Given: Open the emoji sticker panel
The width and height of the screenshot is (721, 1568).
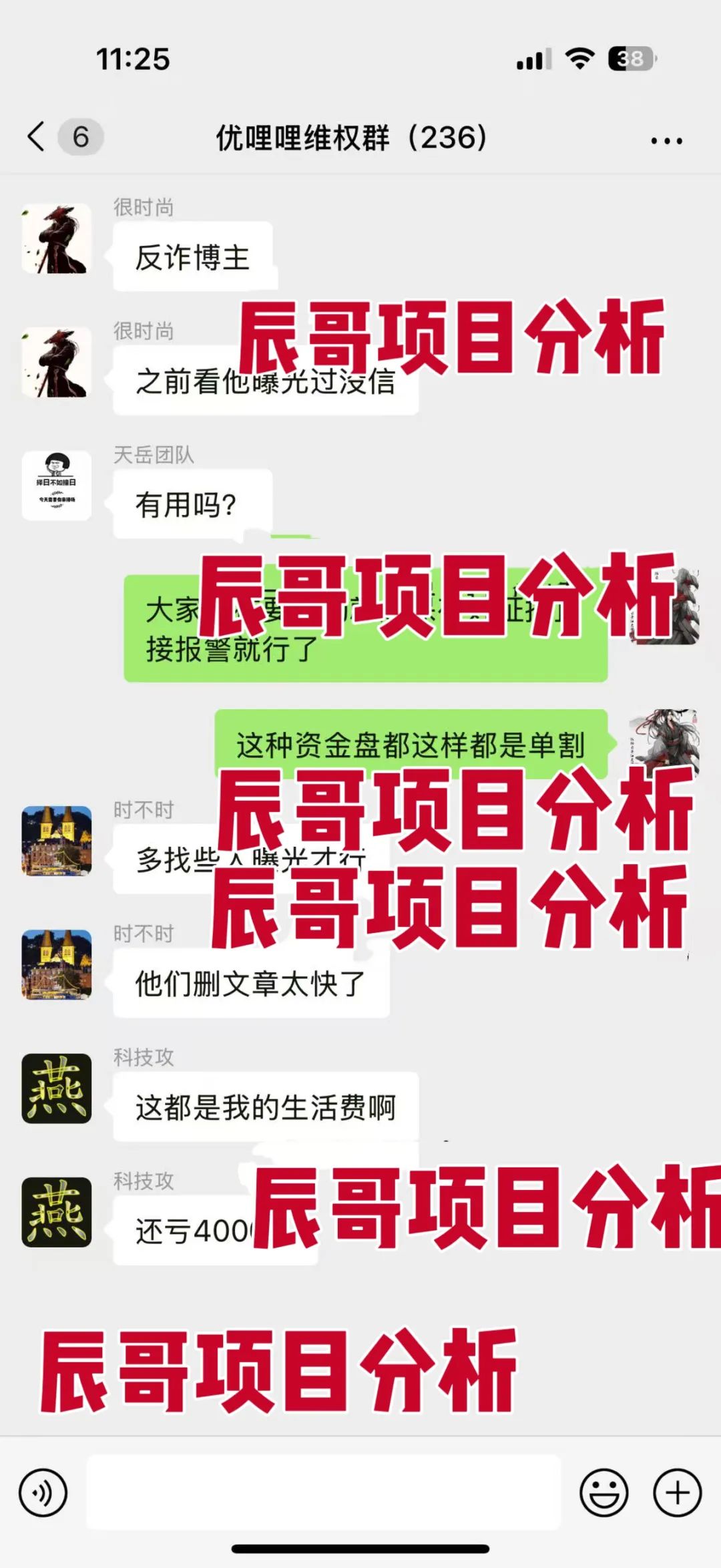Looking at the screenshot, I should pos(604,1493).
